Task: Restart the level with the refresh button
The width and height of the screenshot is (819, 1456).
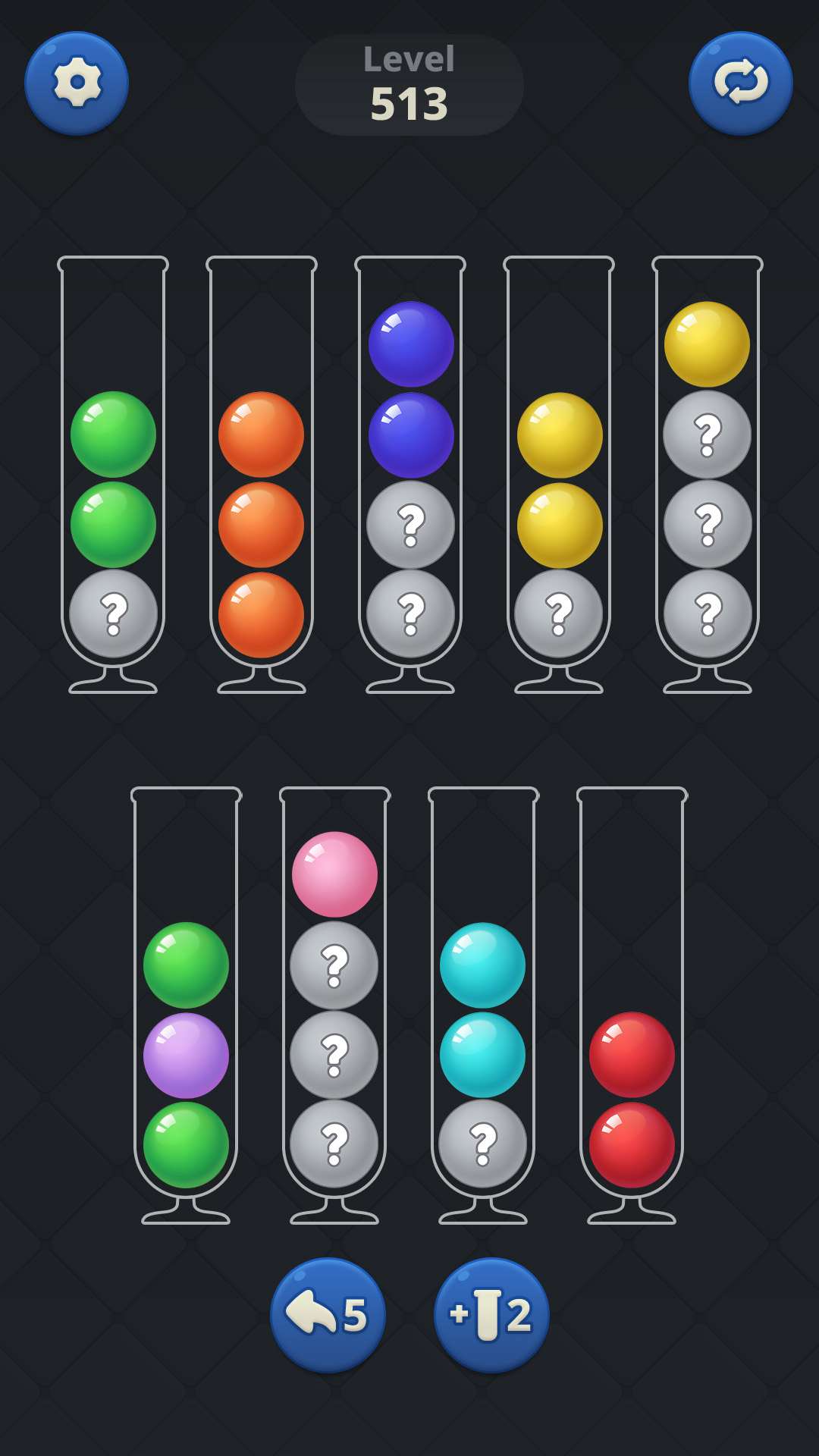Action: click(x=740, y=83)
